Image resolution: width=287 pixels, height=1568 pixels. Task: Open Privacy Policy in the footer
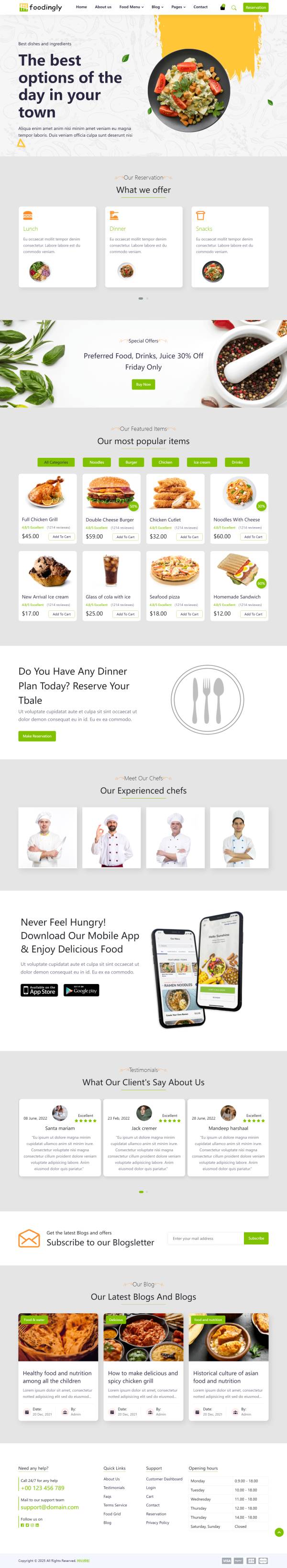(157, 1522)
